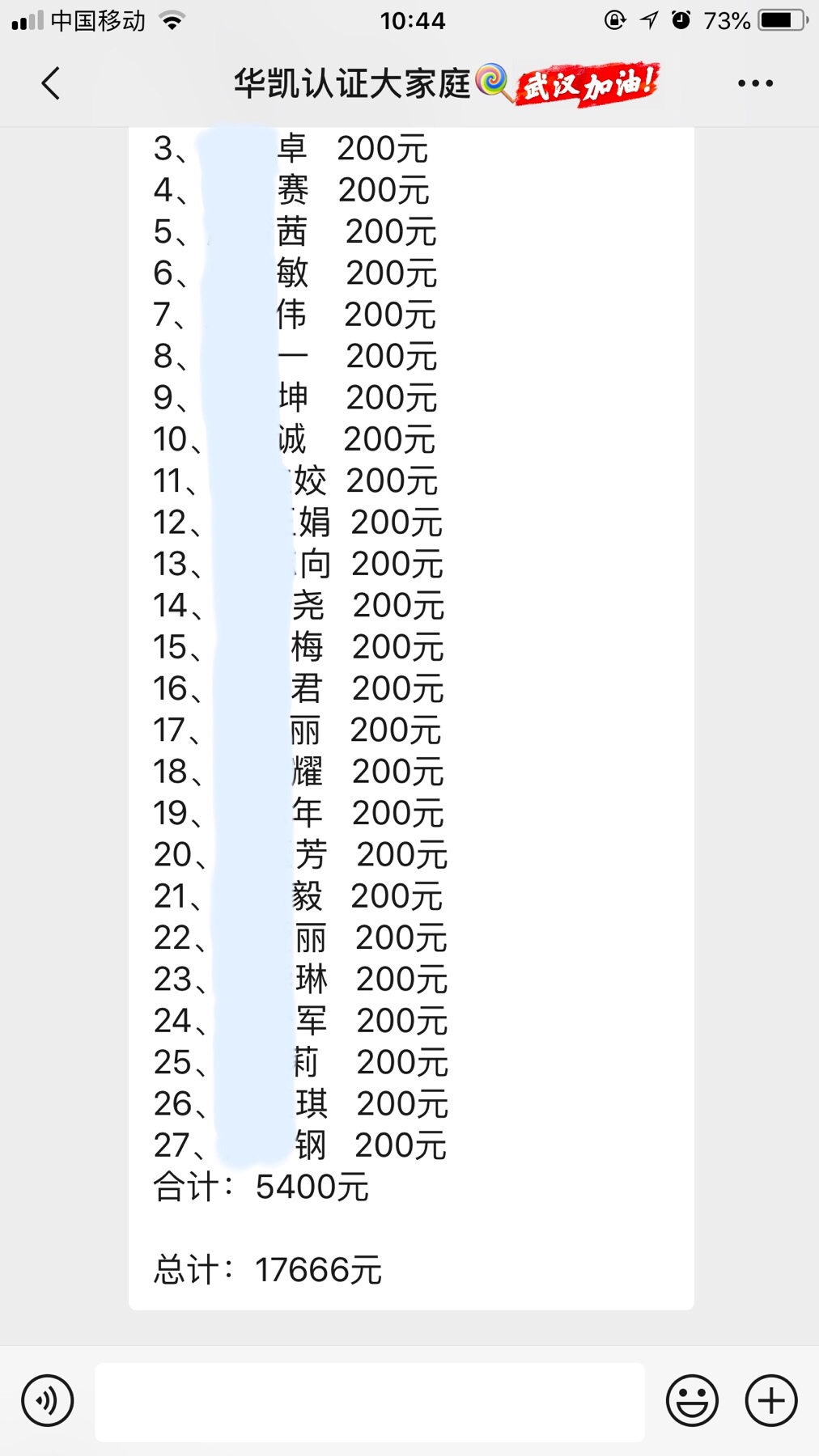Go back to the chat list
The height and width of the screenshot is (1456, 819).
pos(50,83)
